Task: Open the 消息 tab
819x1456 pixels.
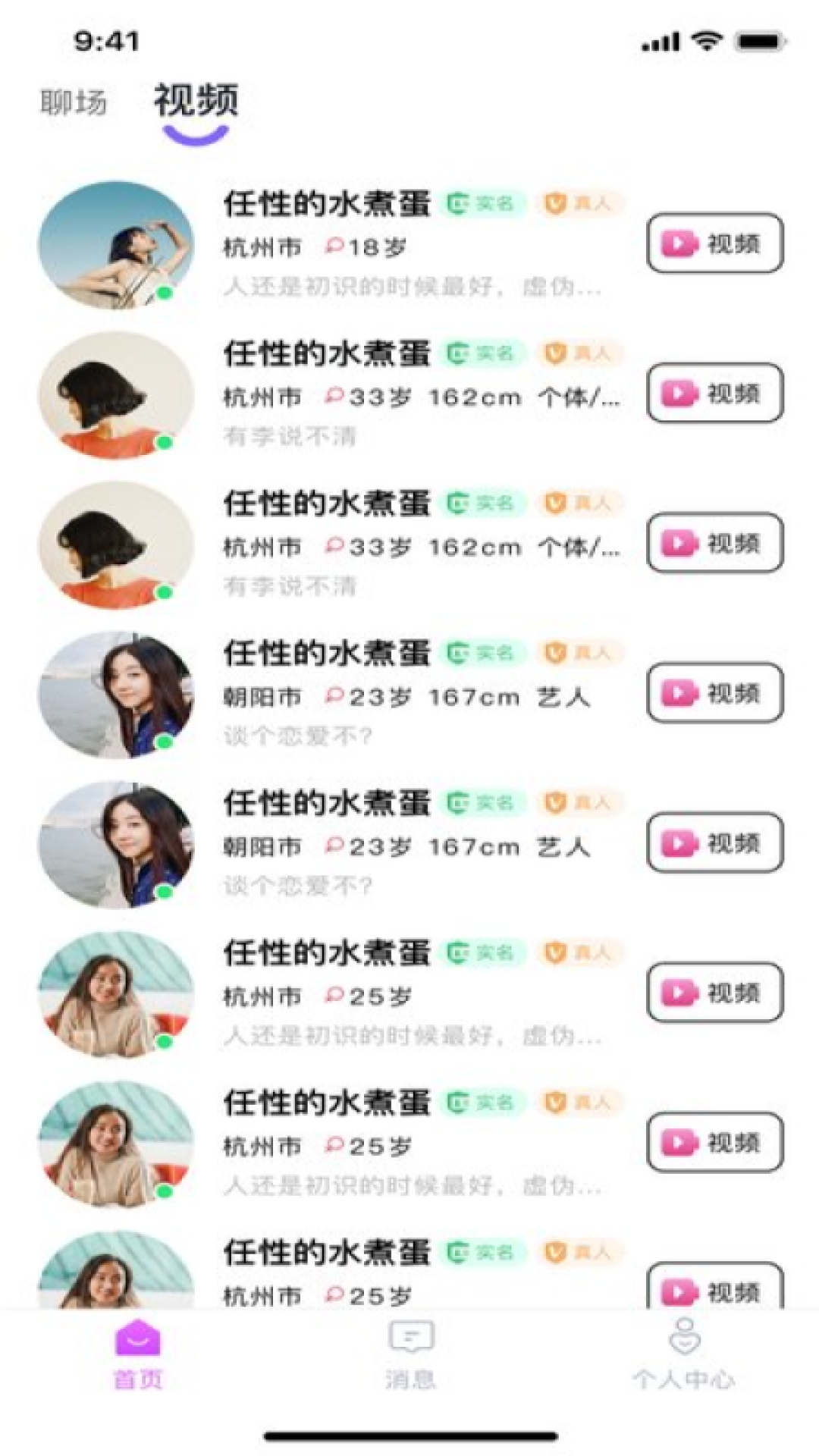Action: pyautogui.click(x=410, y=1355)
